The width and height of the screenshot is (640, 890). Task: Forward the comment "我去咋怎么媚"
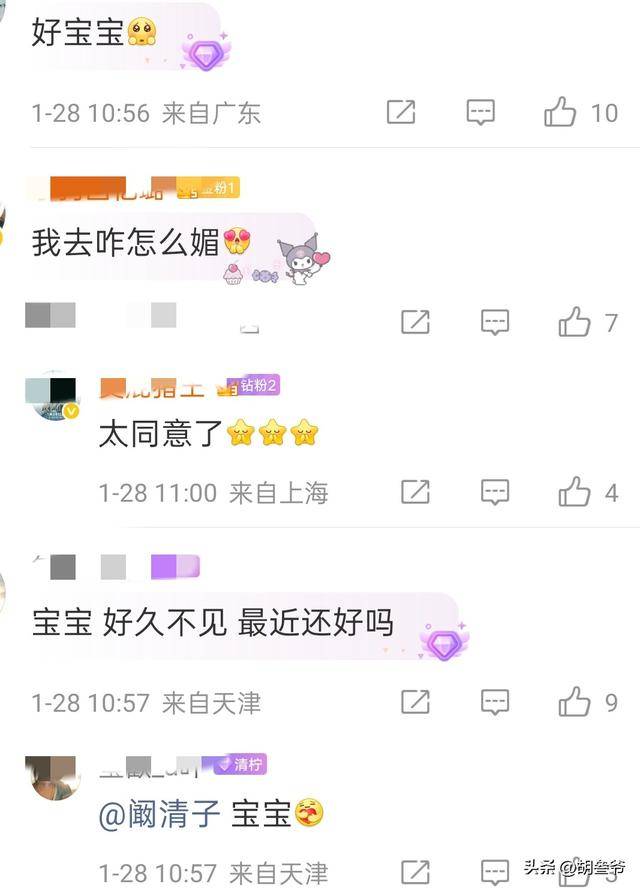(415, 322)
